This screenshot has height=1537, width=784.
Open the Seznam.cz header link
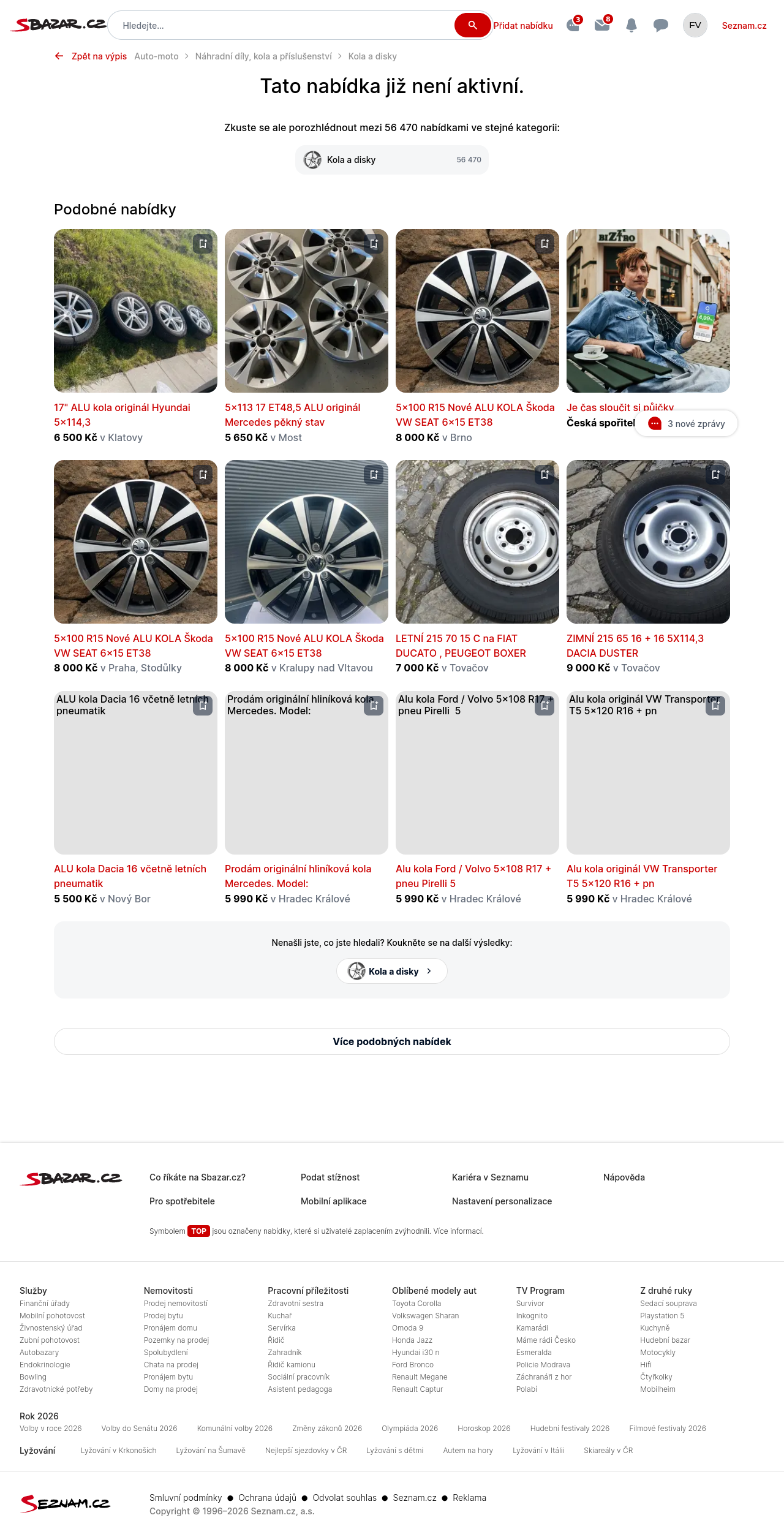tap(744, 26)
